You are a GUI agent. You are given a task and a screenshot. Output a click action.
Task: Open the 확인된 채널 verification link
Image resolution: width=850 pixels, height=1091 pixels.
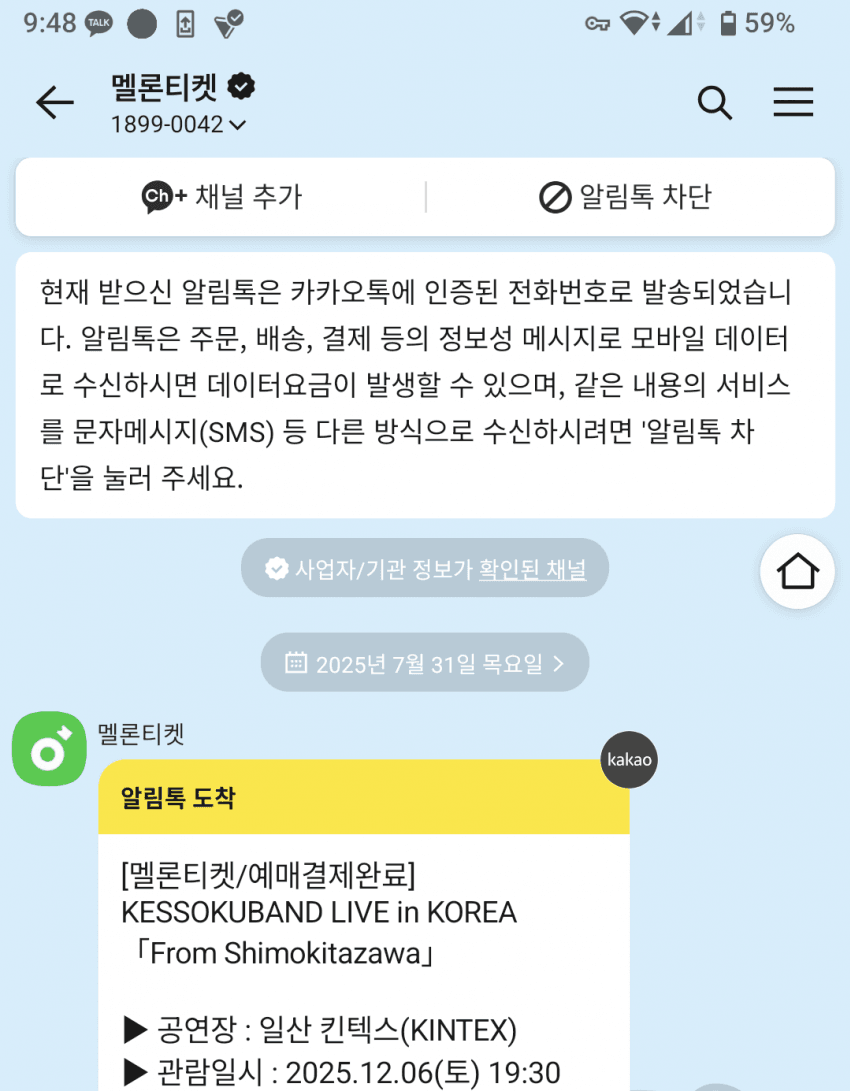coord(532,569)
